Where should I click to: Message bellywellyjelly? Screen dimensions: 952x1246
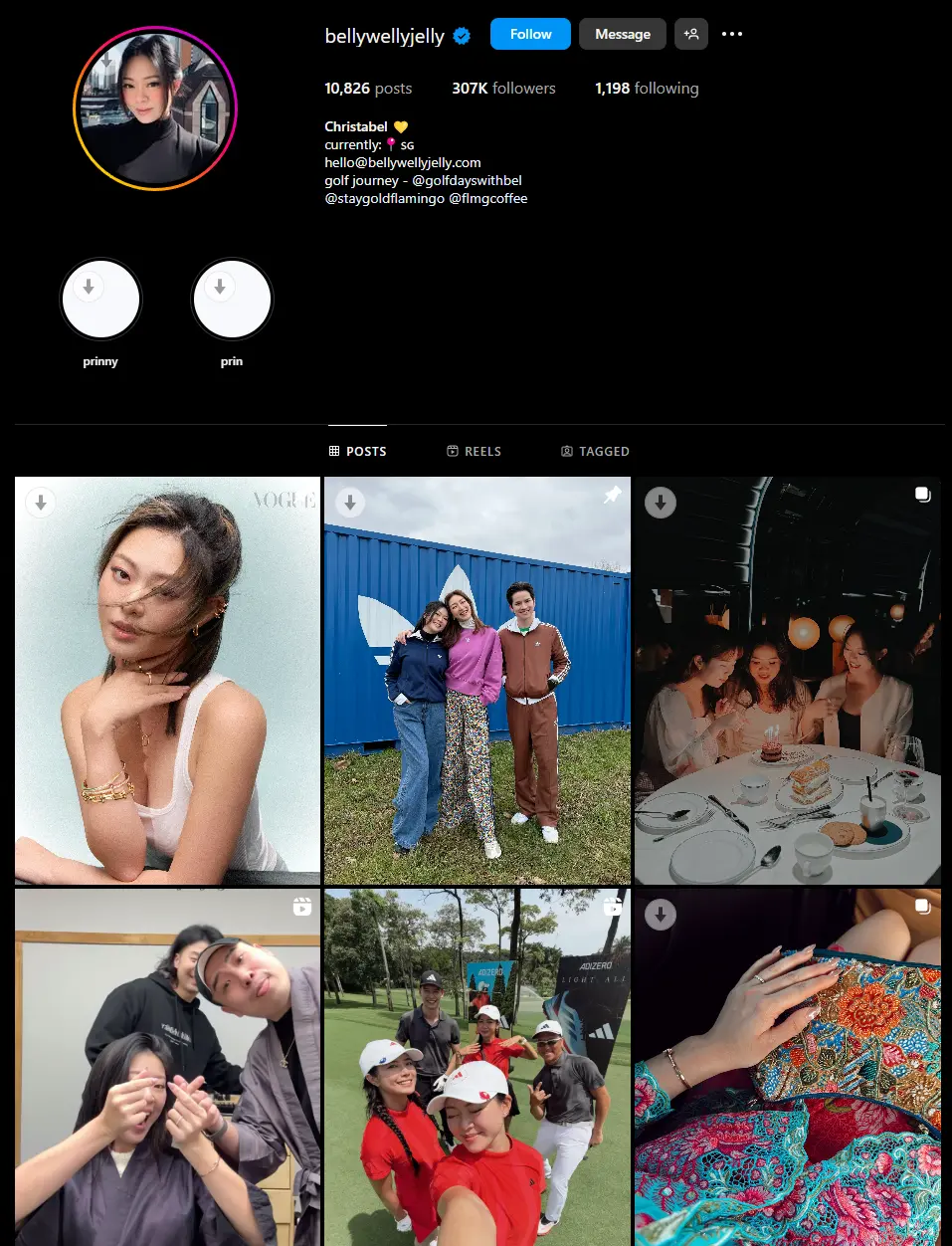point(623,34)
